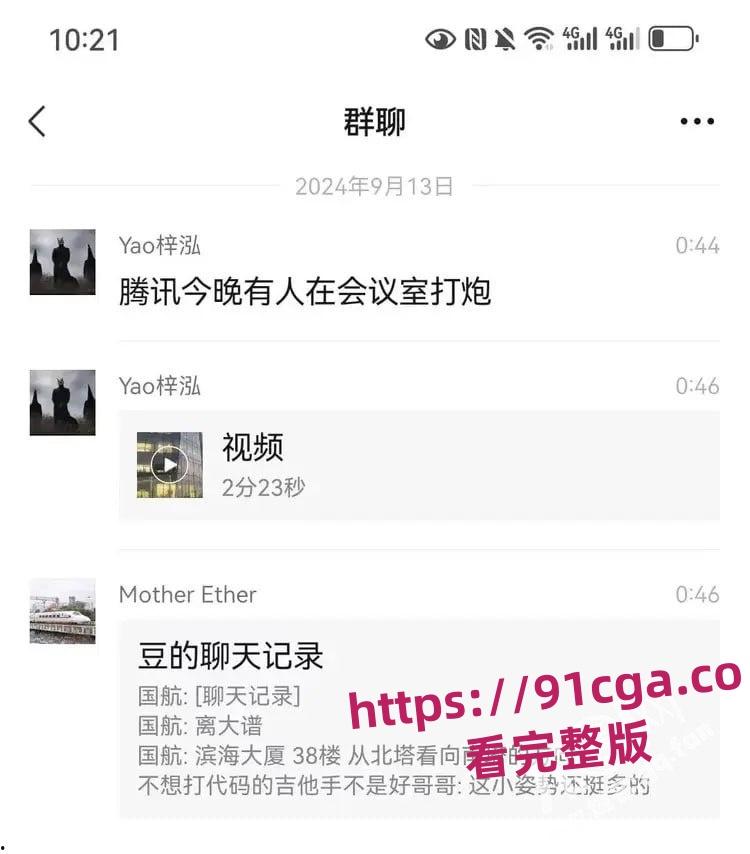Viewport: 750px width, 854px height.
Task: Tap the back arrow to leave the chat
Action: (x=37, y=120)
